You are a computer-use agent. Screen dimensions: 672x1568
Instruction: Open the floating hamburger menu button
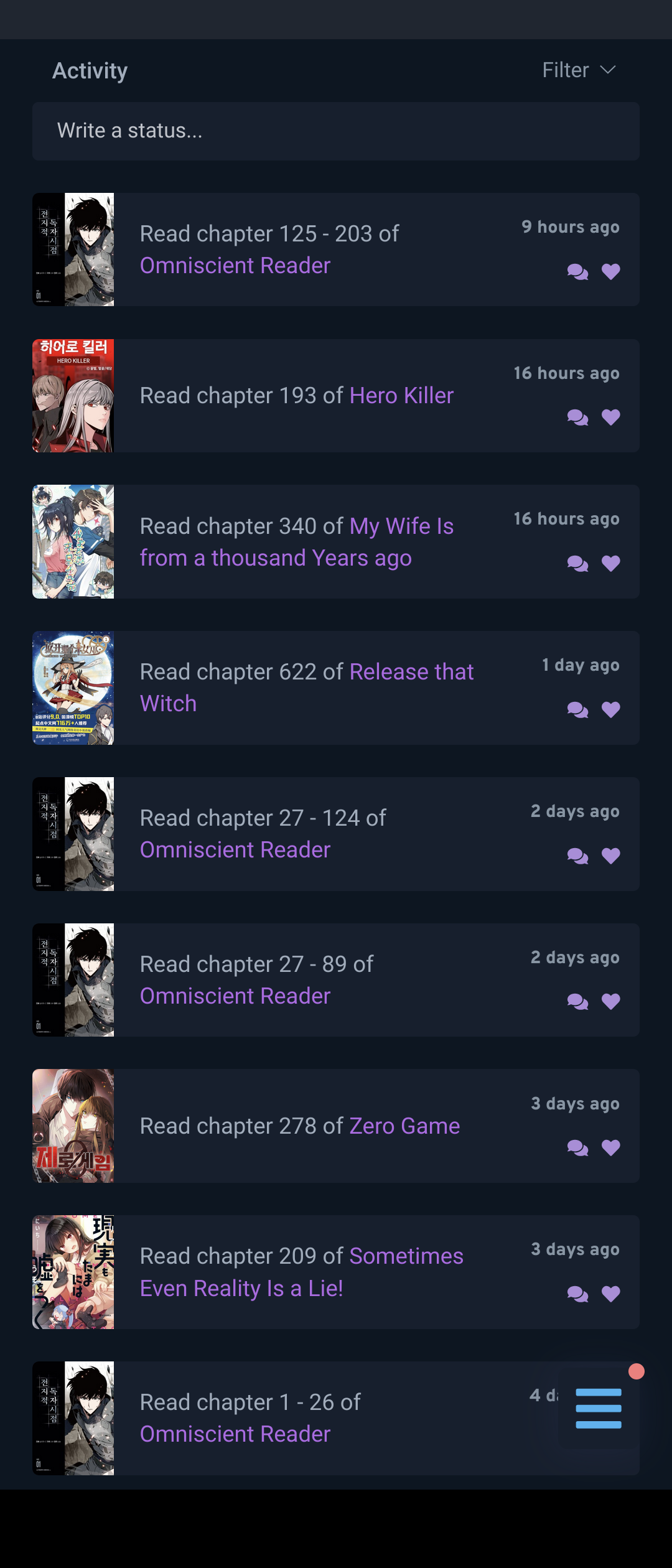point(599,1408)
